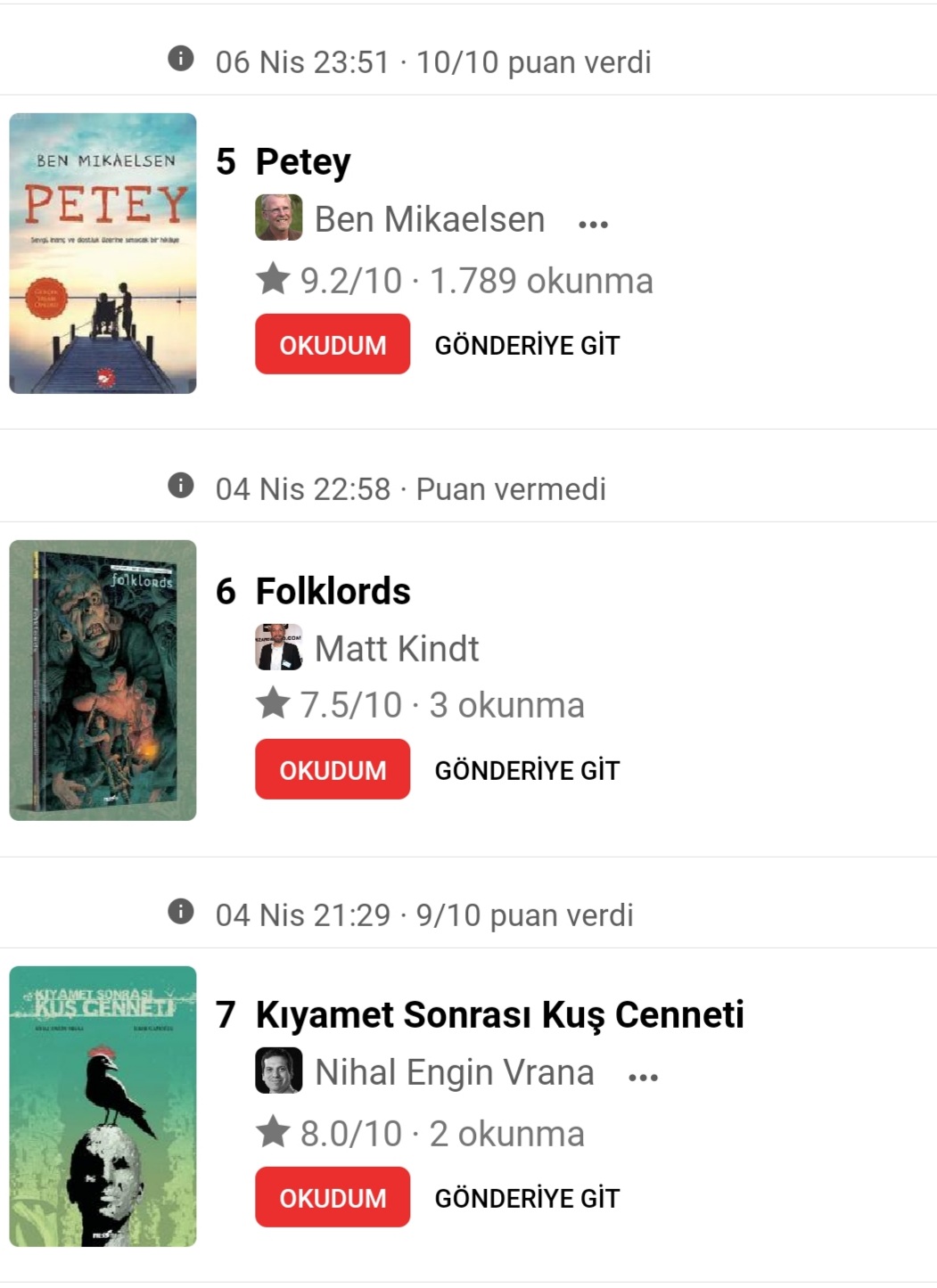Go to the post for Folklords
The height and width of the screenshot is (1288, 937).
point(526,770)
